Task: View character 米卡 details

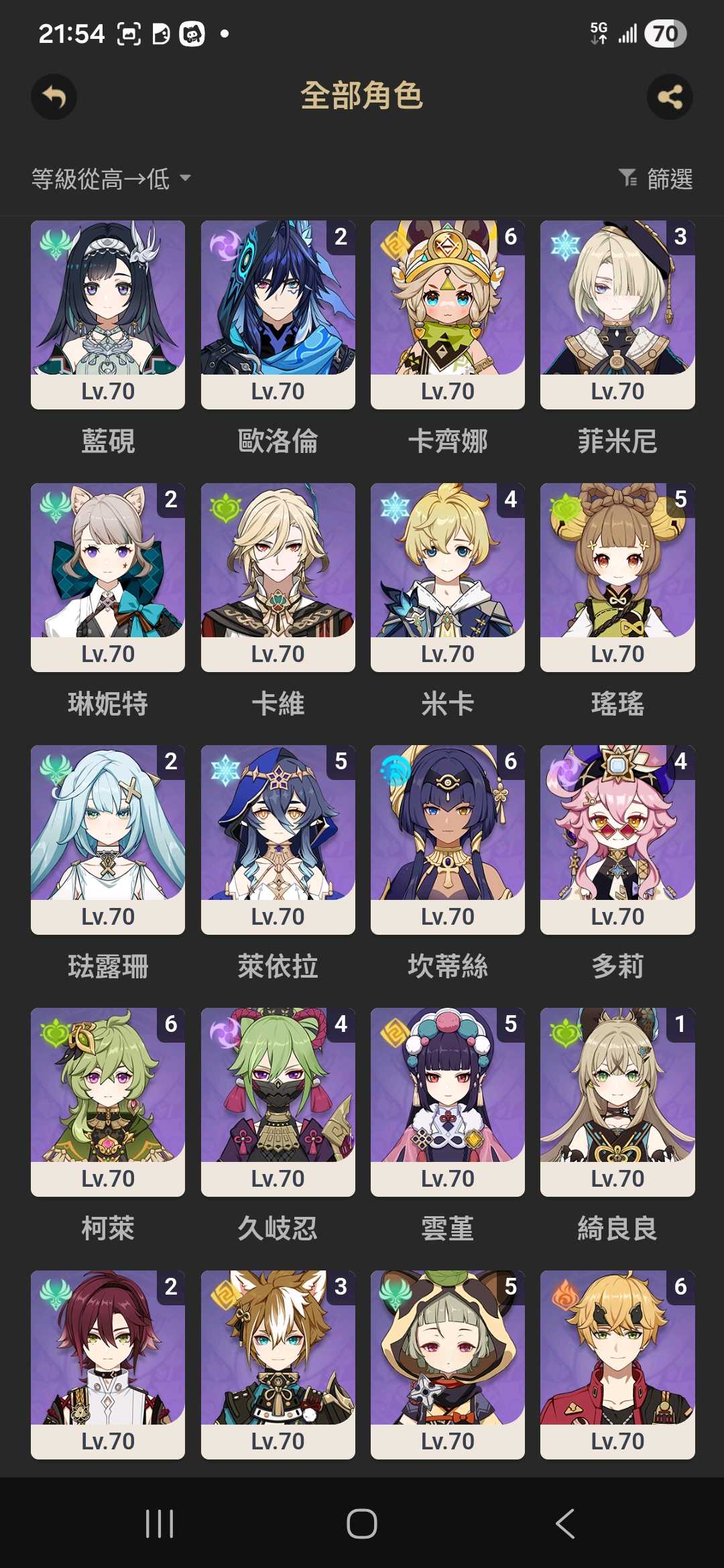Action: click(x=447, y=578)
